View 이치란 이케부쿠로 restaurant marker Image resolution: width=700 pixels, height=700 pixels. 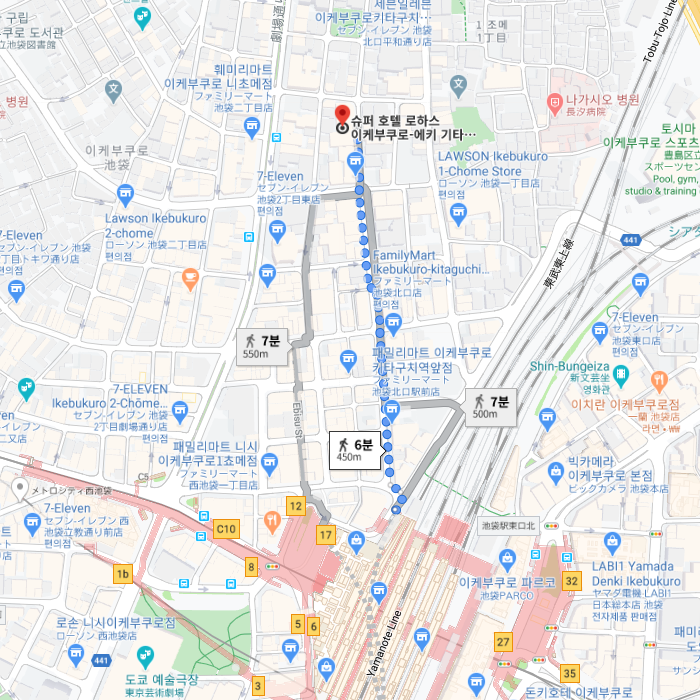[x=658, y=381]
